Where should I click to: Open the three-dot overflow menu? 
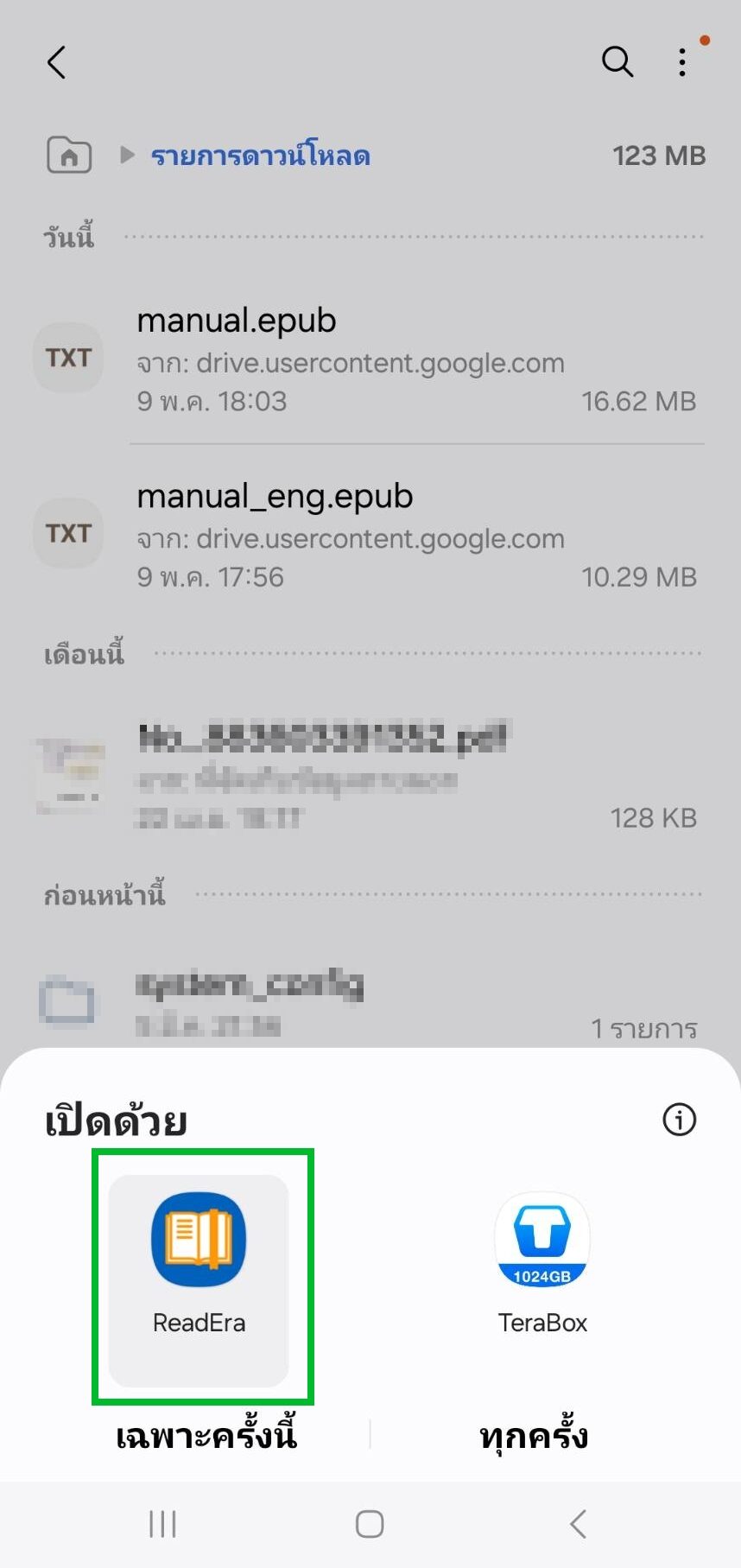click(x=682, y=62)
